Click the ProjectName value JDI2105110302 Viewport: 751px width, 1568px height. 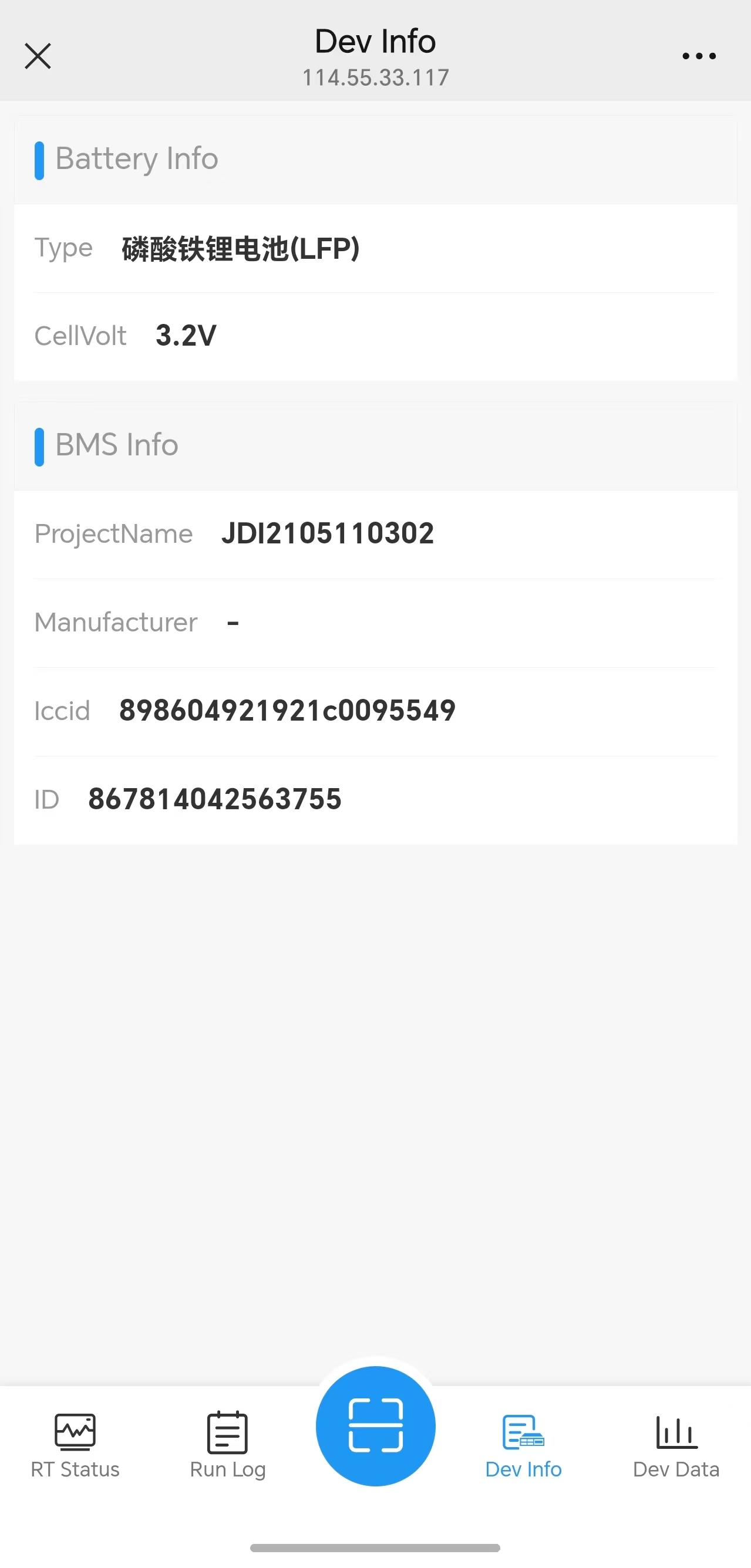coord(328,533)
